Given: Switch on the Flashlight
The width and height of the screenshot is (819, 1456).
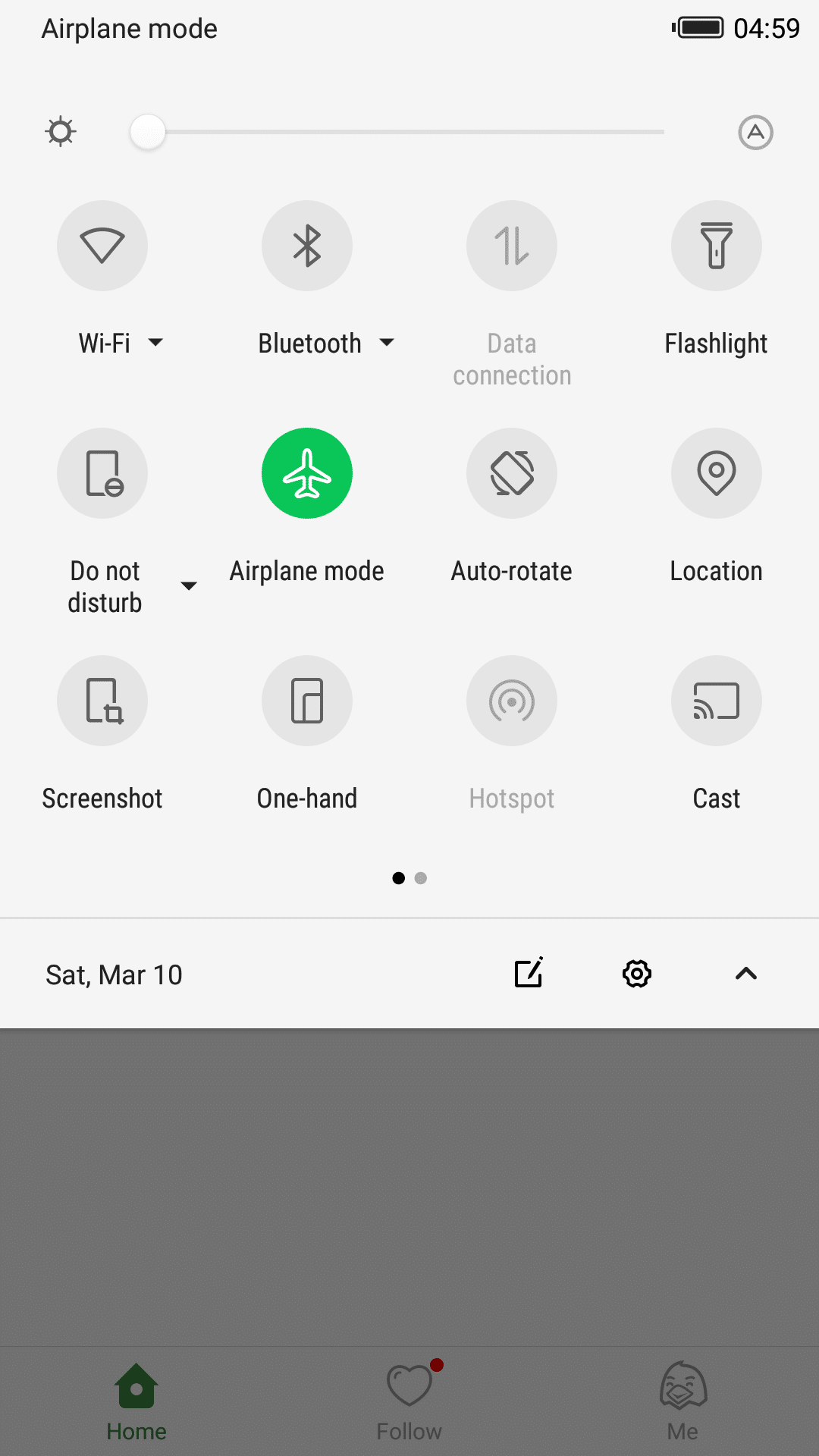Looking at the screenshot, I should point(717,246).
